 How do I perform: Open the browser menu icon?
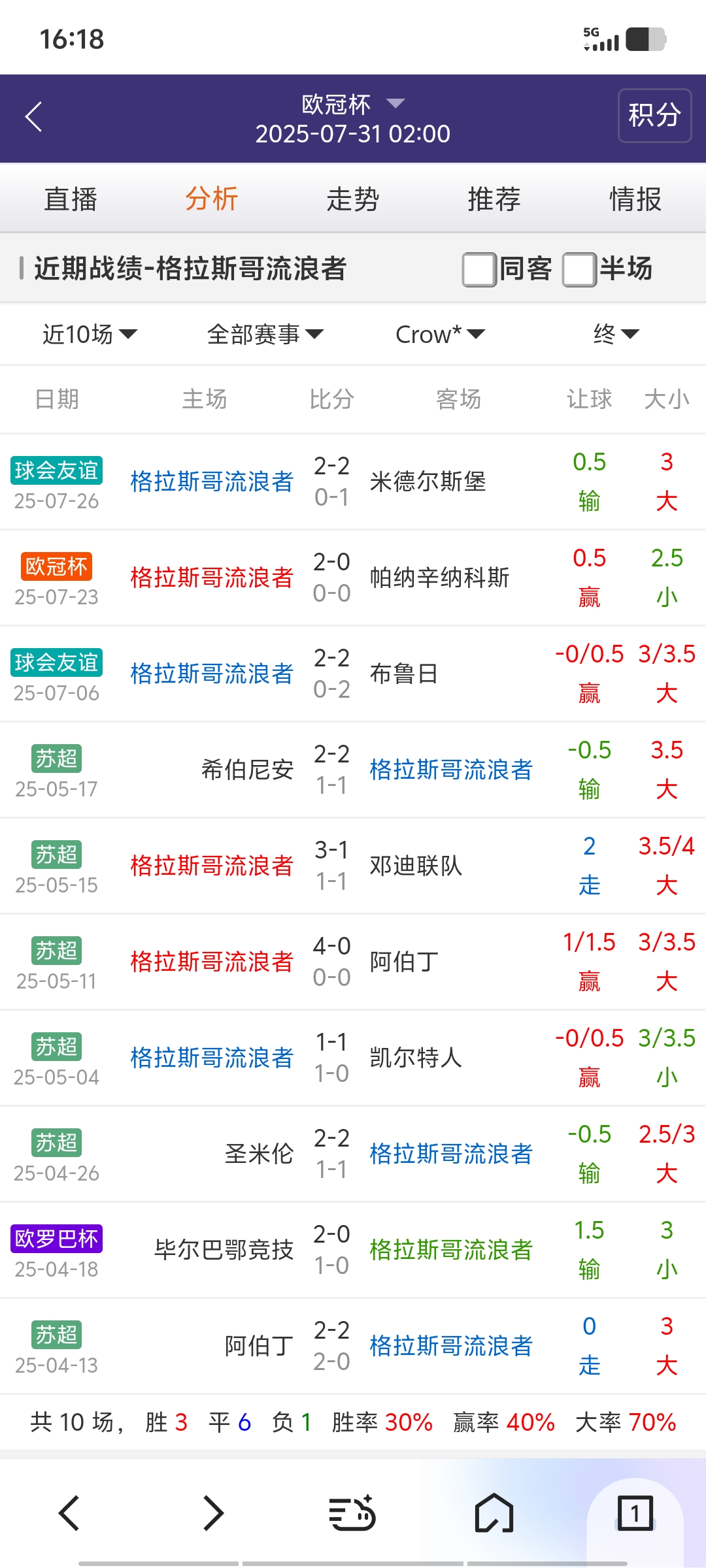352,1513
